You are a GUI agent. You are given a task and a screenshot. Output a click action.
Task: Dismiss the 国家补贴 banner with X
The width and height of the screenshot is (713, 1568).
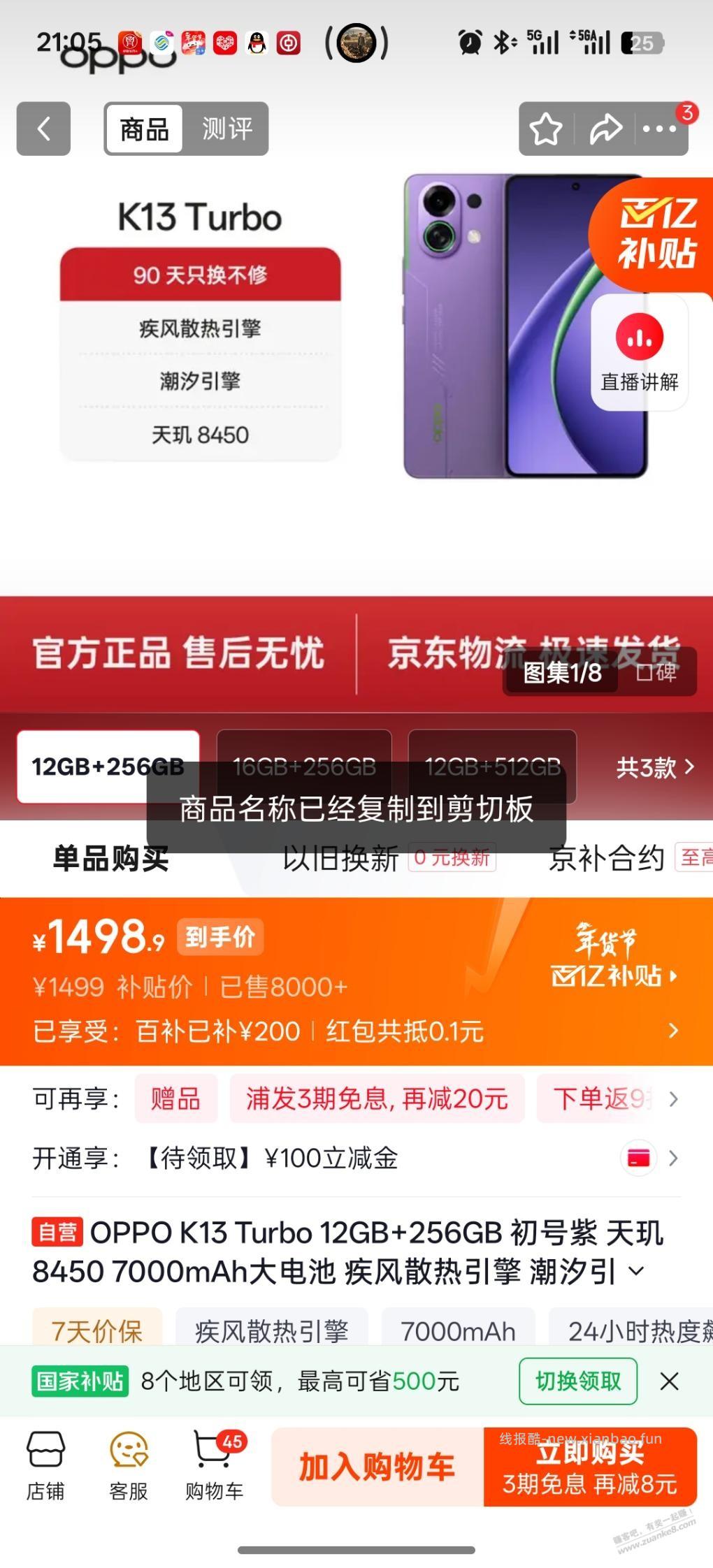(670, 1381)
